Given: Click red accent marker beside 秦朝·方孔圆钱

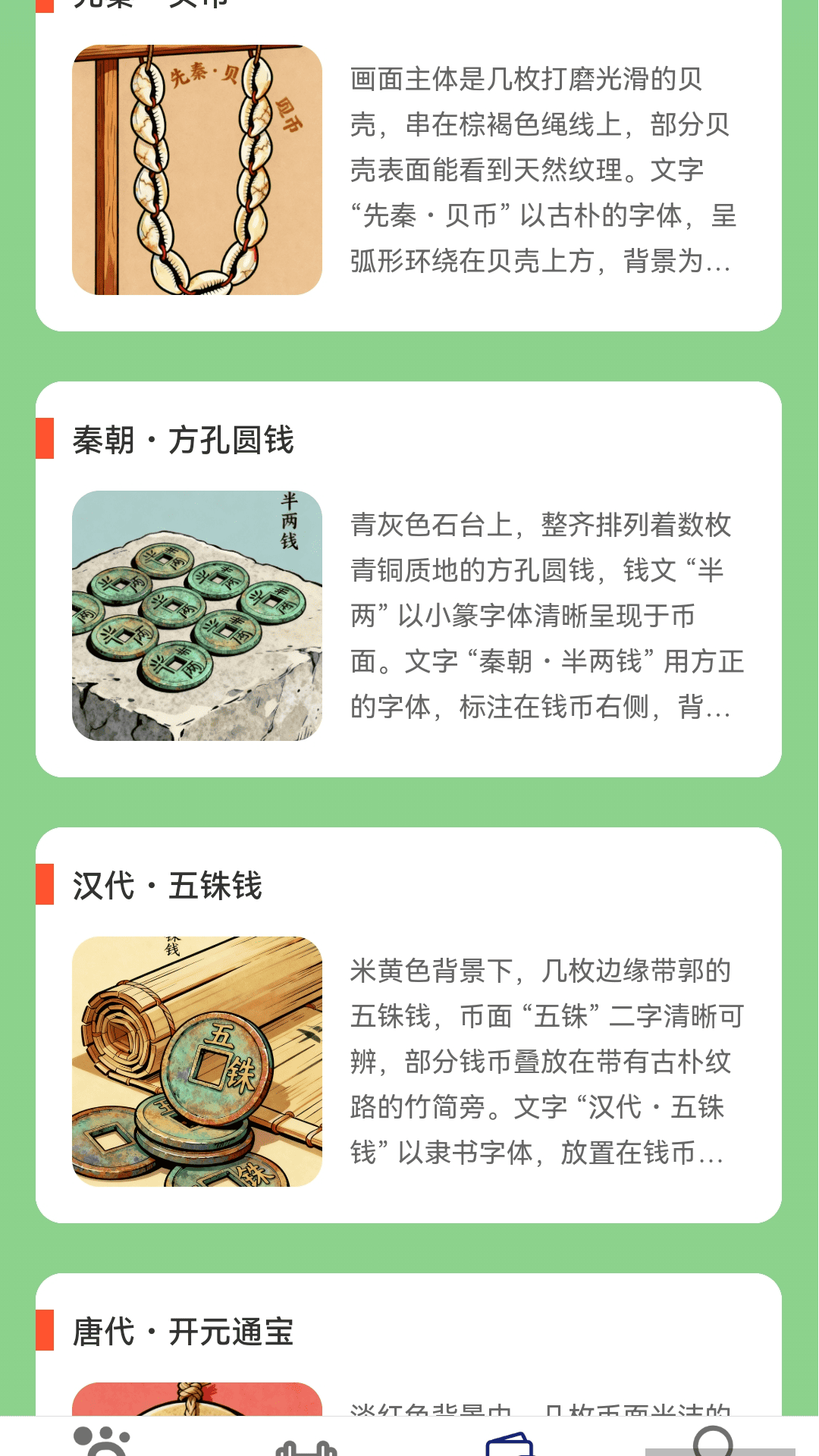Looking at the screenshot, I should tap(43, 438).
